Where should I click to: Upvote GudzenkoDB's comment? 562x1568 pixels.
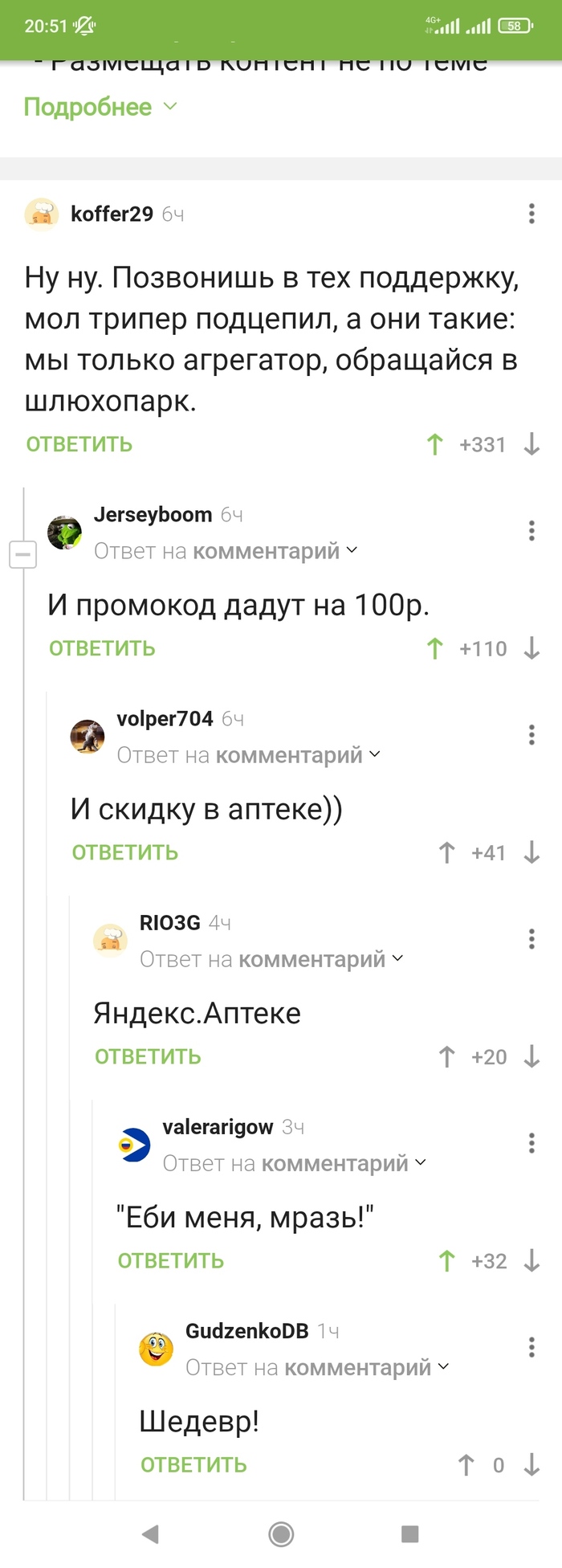[466, 1464]
